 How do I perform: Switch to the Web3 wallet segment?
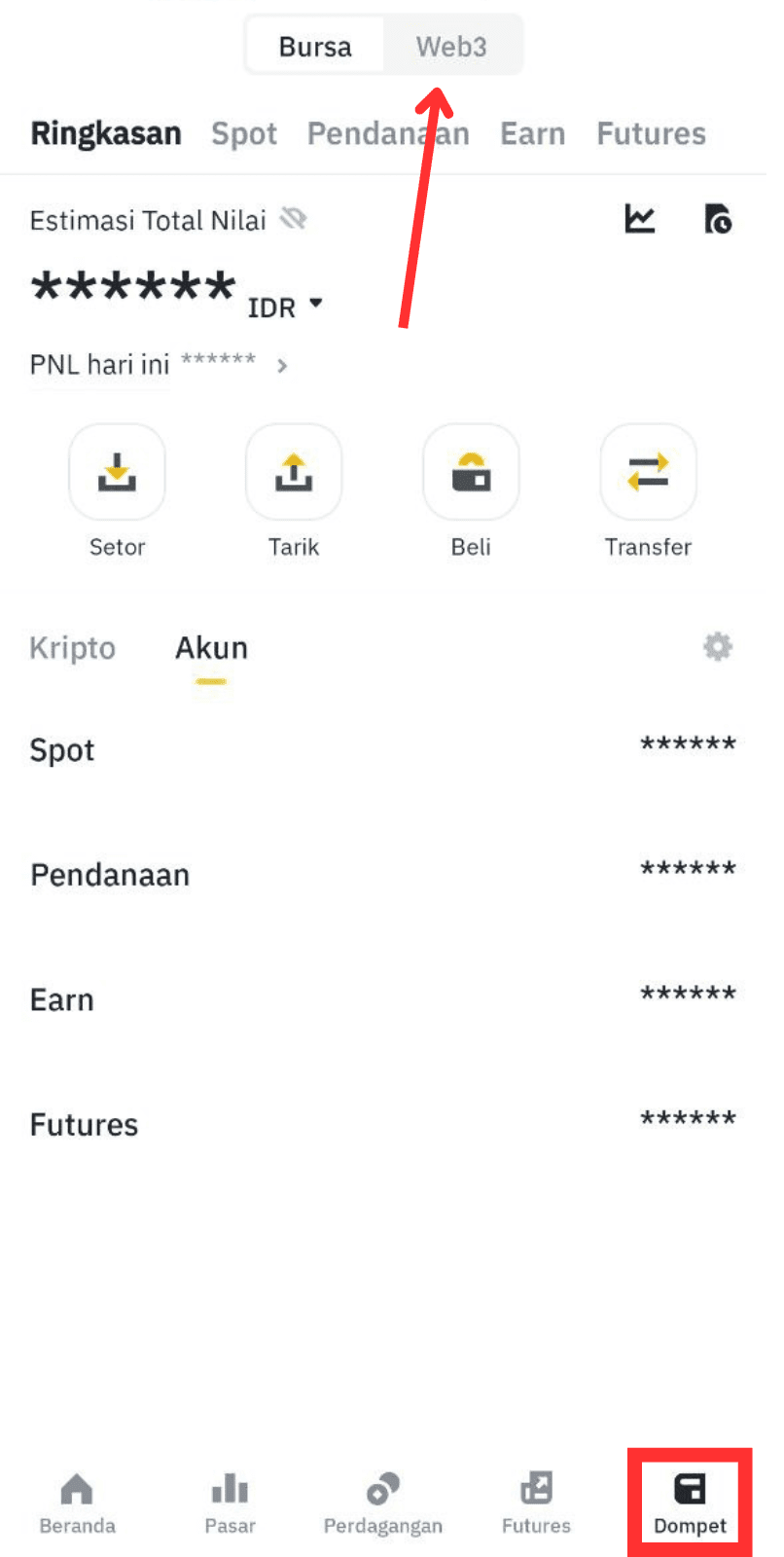[x=451, y=47]
